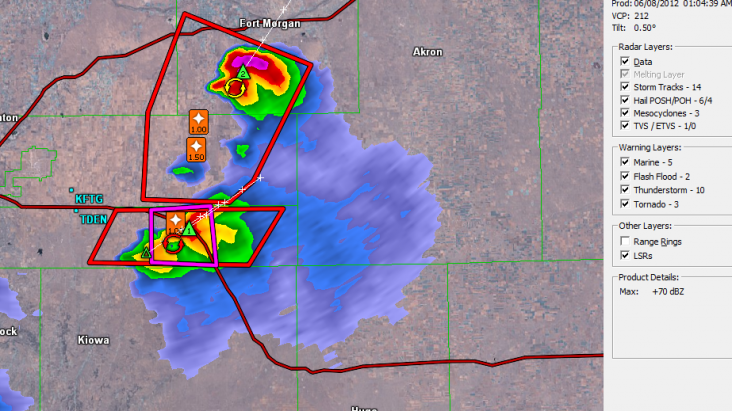Enable Range Rings overlay
732x411 pixels.
tap(625, 241)
